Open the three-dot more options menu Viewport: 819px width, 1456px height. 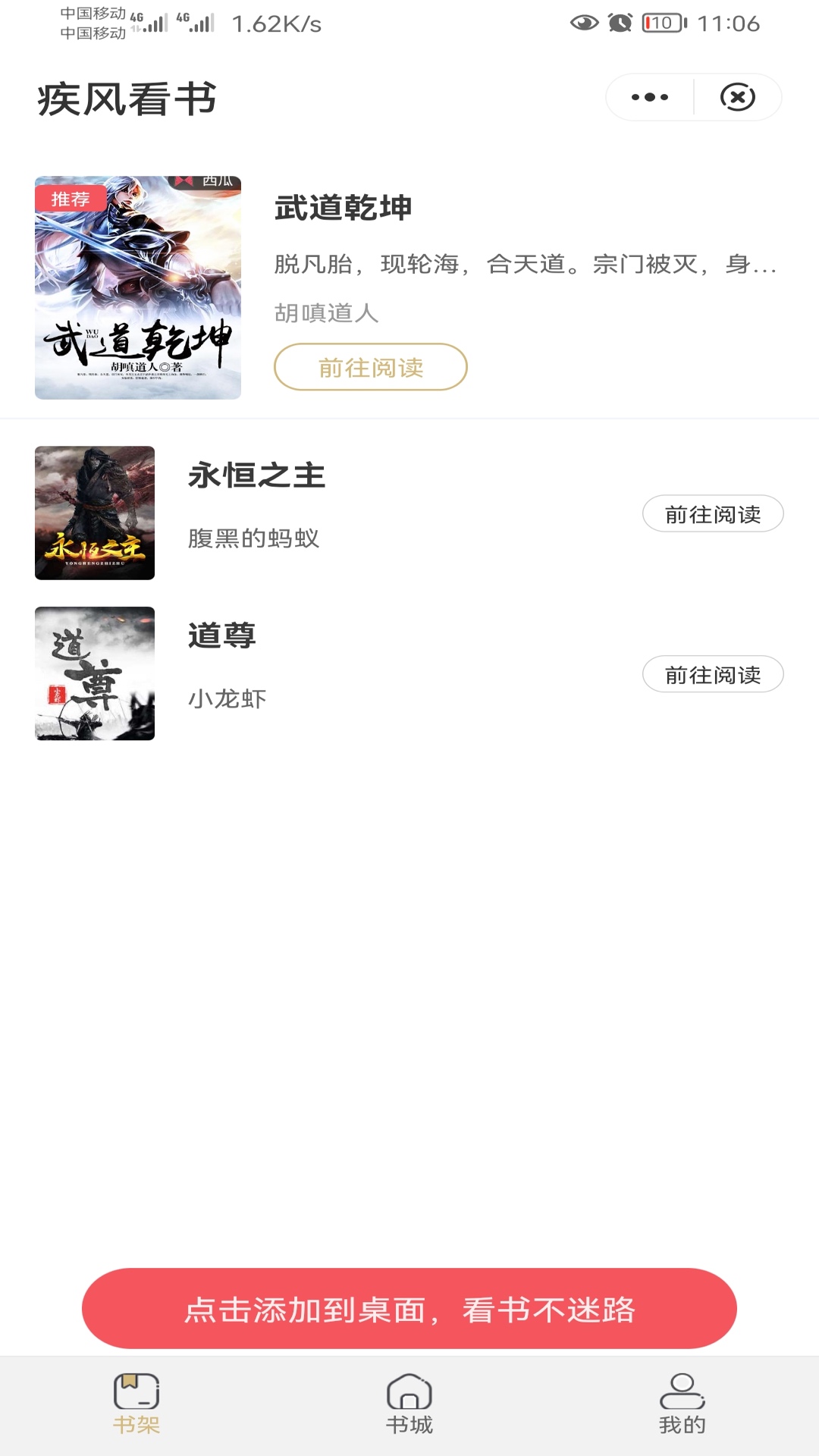648,96
